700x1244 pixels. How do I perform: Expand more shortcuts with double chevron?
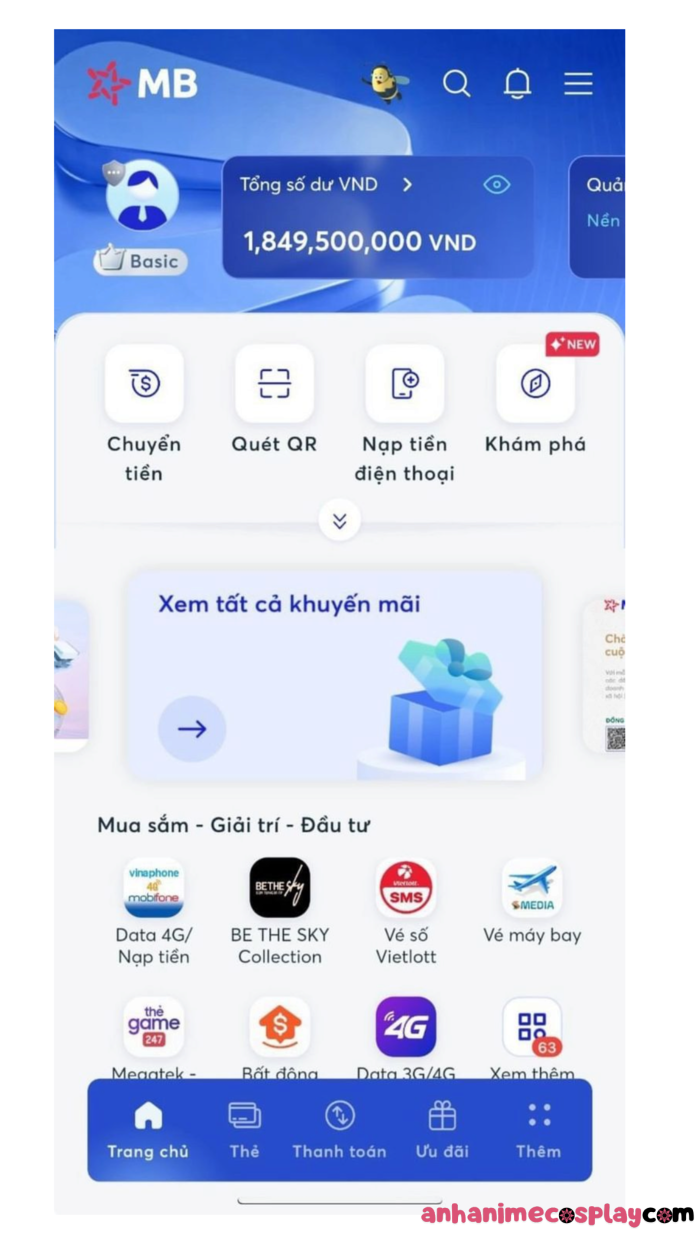point(339,521)
